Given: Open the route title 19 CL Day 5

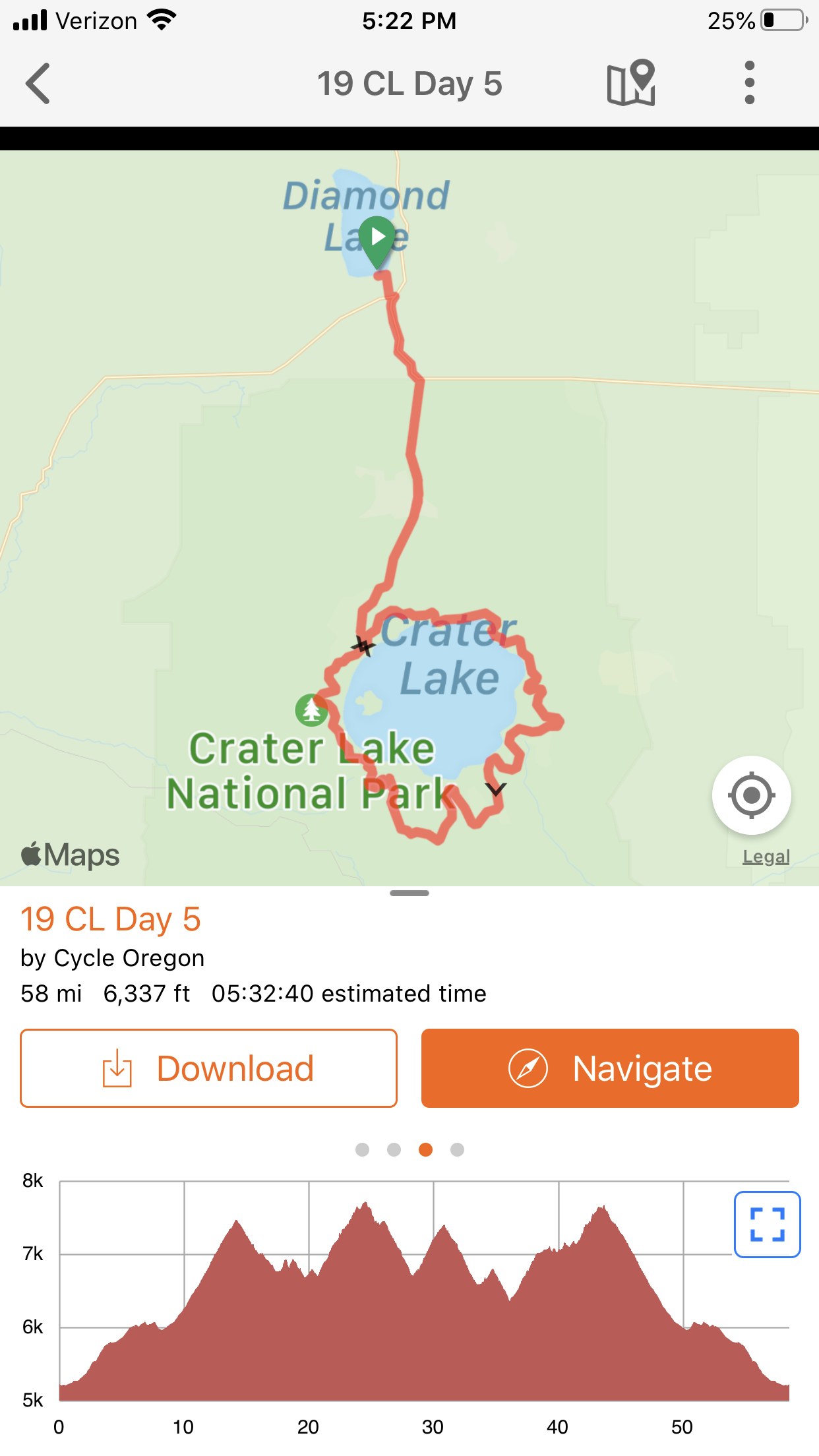Looking at the screenshot, I should (x=111, y=919).
